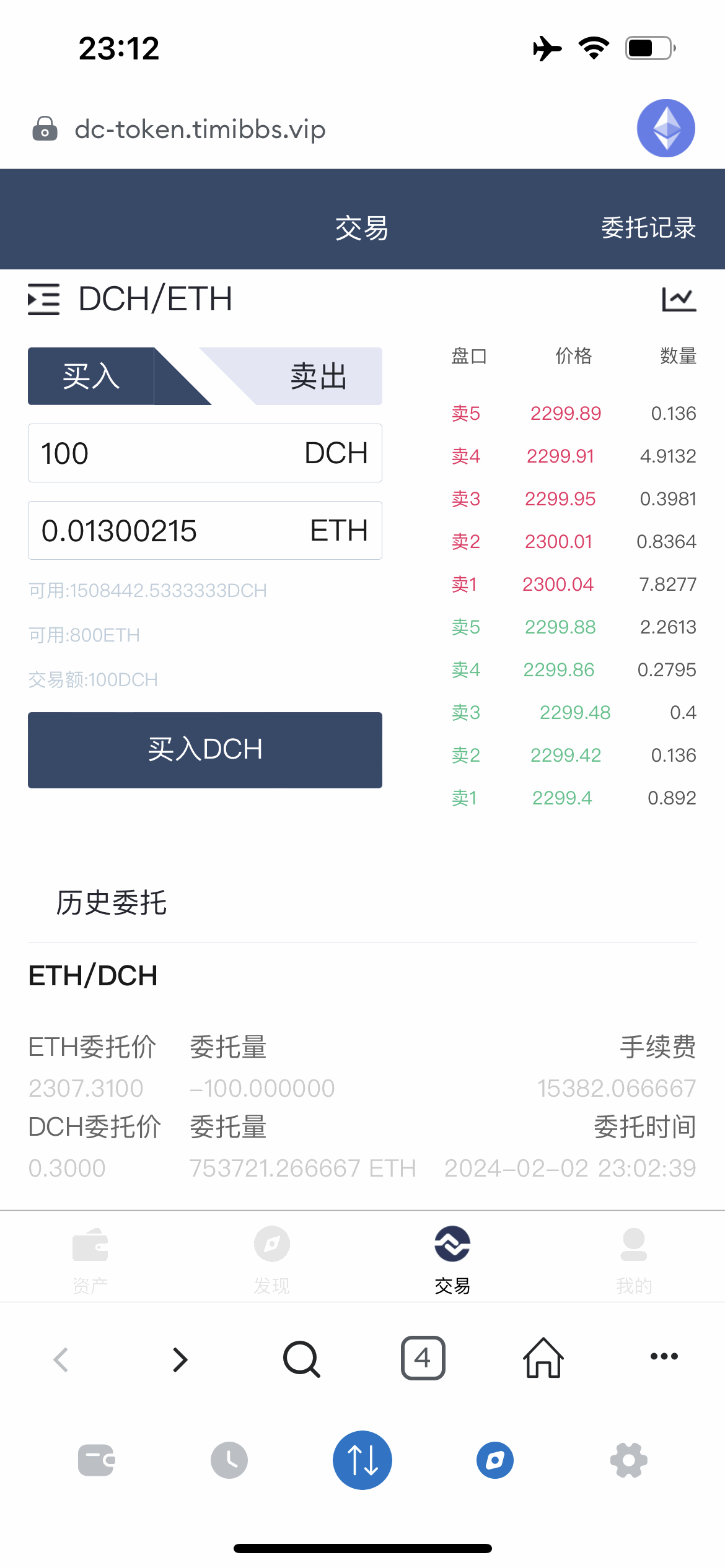Open the three-dot more options menu
The height and width of the screenshot is (1568, 725).
[664, 1359]
